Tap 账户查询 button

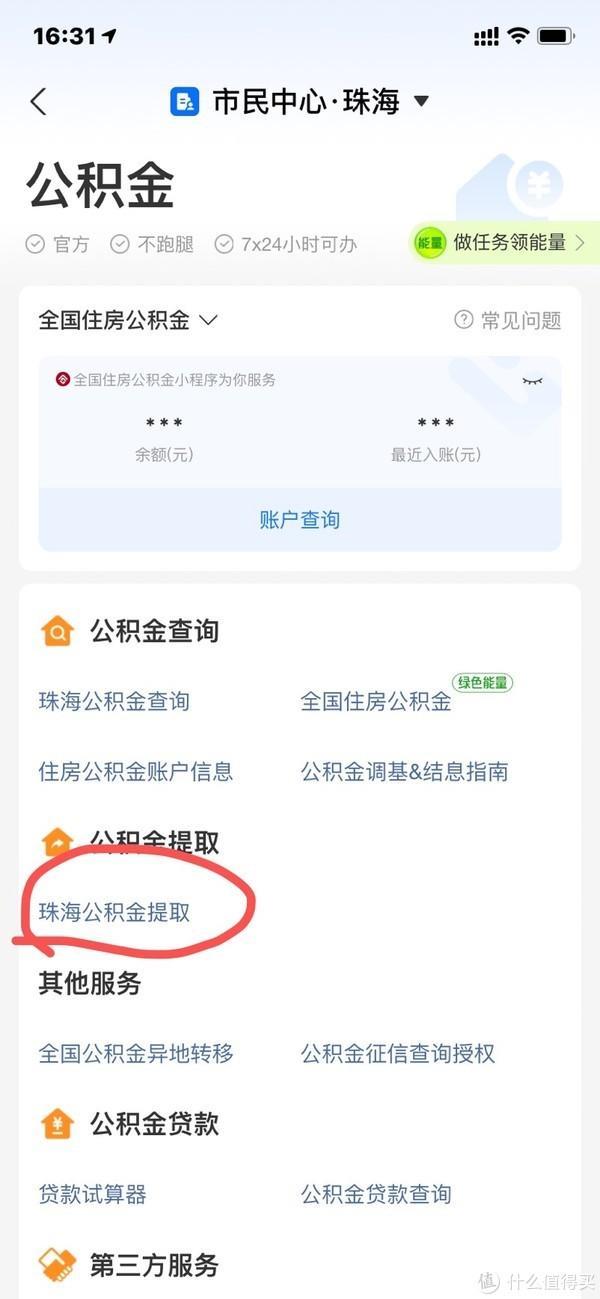(x=300, y=519)
